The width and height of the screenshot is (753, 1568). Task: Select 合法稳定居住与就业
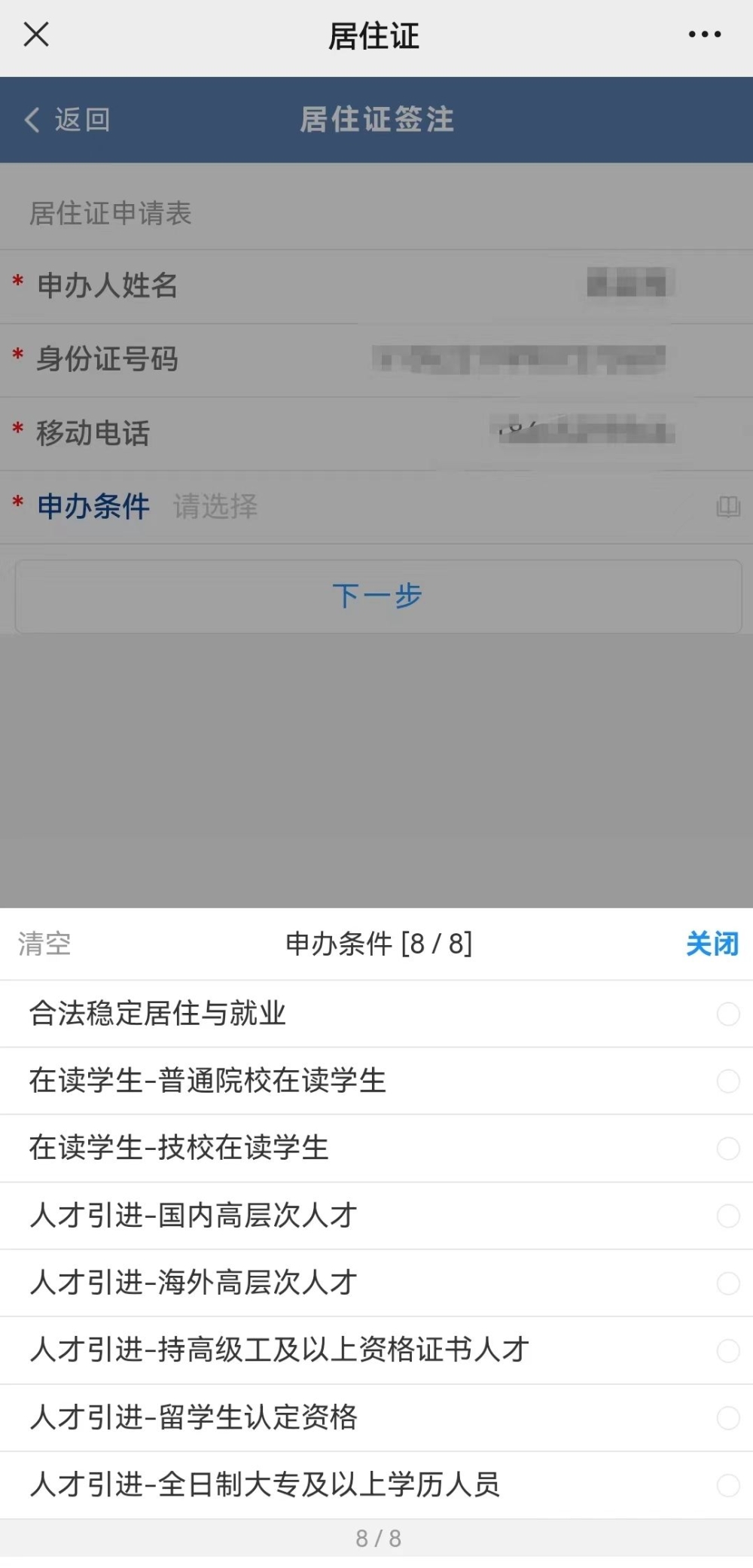point(376,1014)
